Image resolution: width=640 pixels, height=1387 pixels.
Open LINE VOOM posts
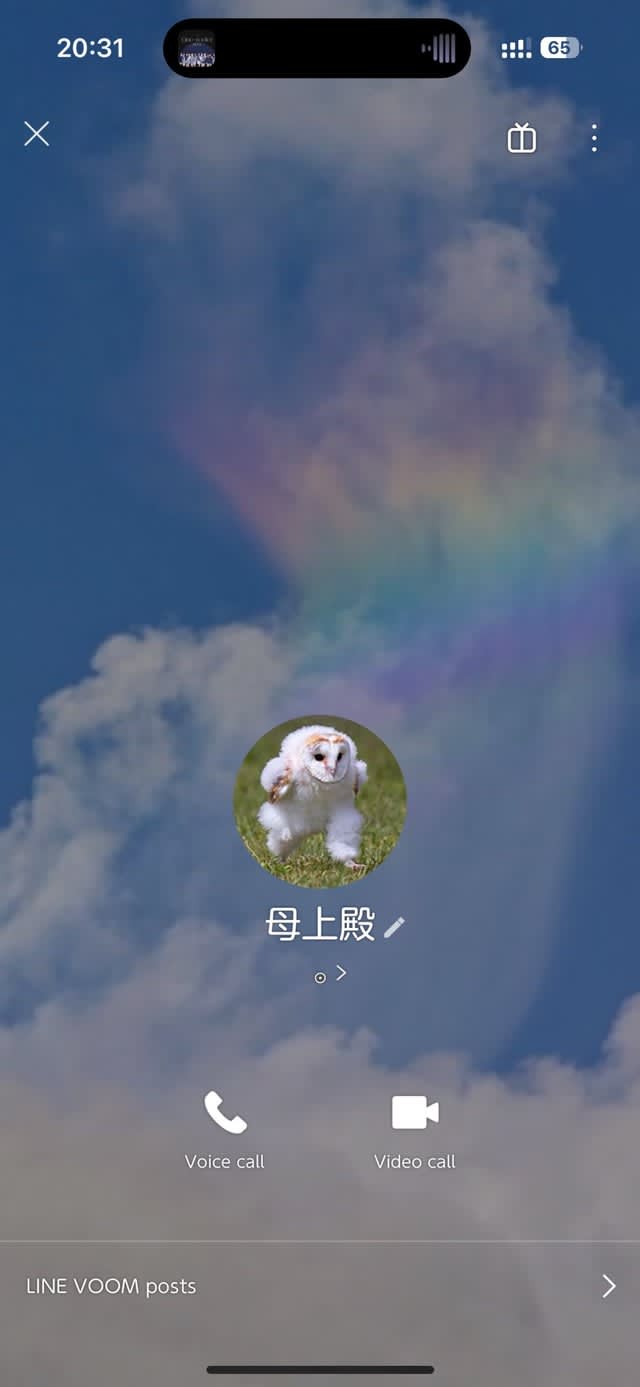click(x=320, y=1286)
